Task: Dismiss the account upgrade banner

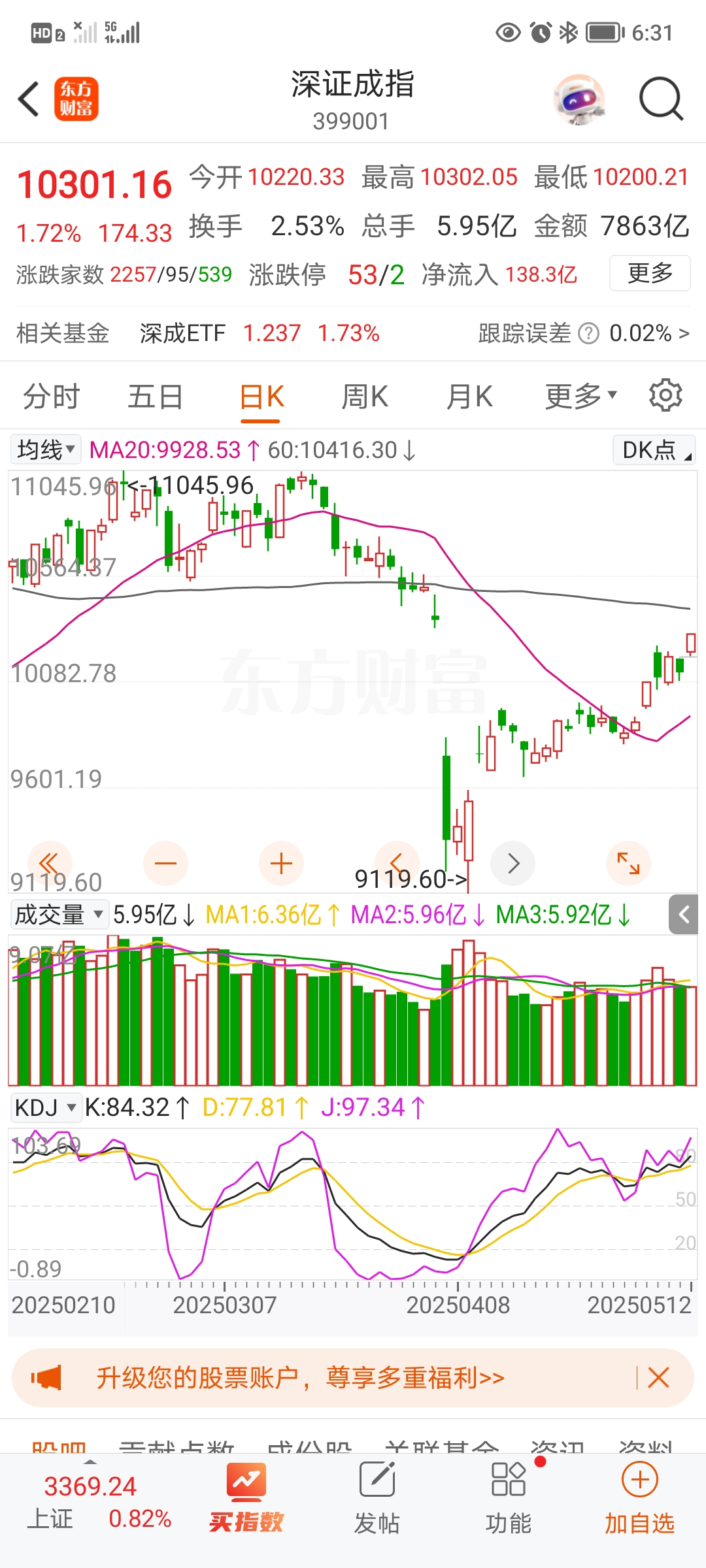Action: tap(658, 1378)
